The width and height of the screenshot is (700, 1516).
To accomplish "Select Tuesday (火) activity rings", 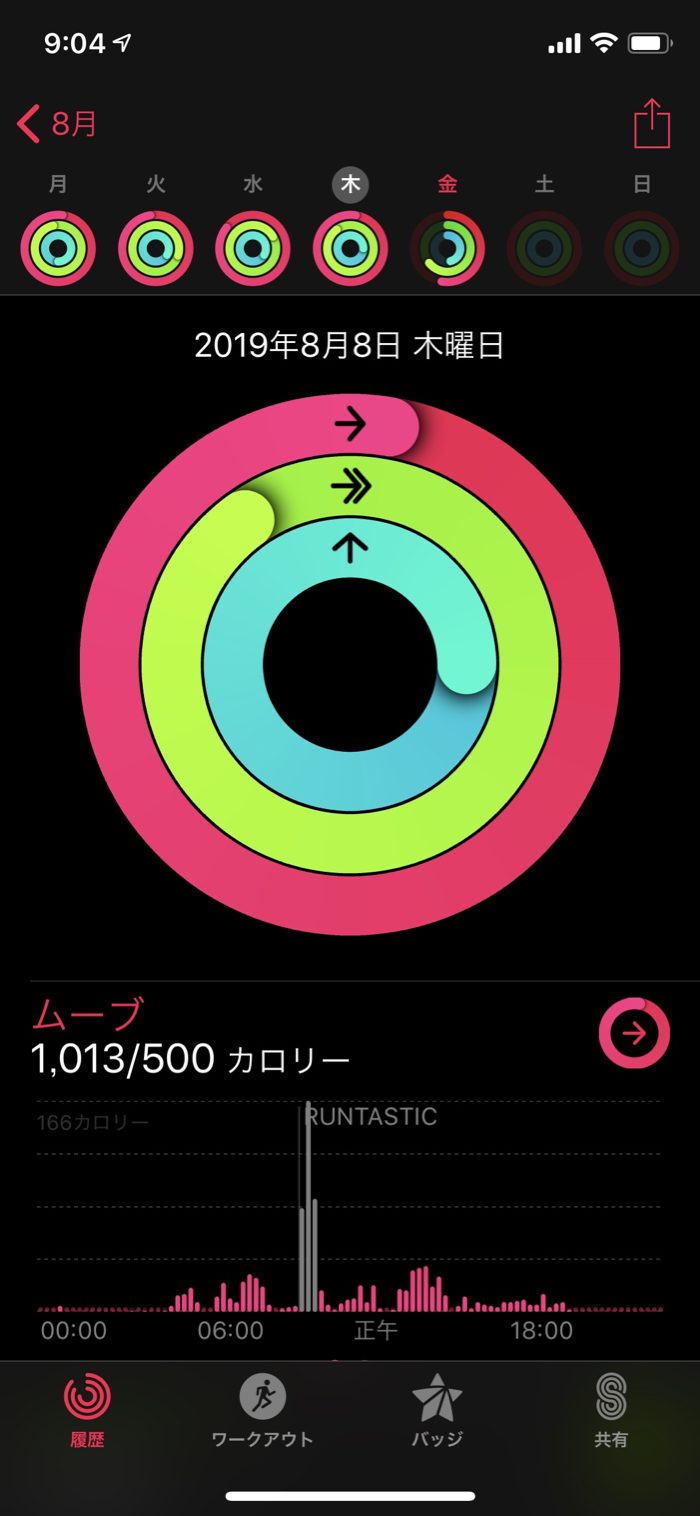I will pyautogui.click(x=156, y=249).
